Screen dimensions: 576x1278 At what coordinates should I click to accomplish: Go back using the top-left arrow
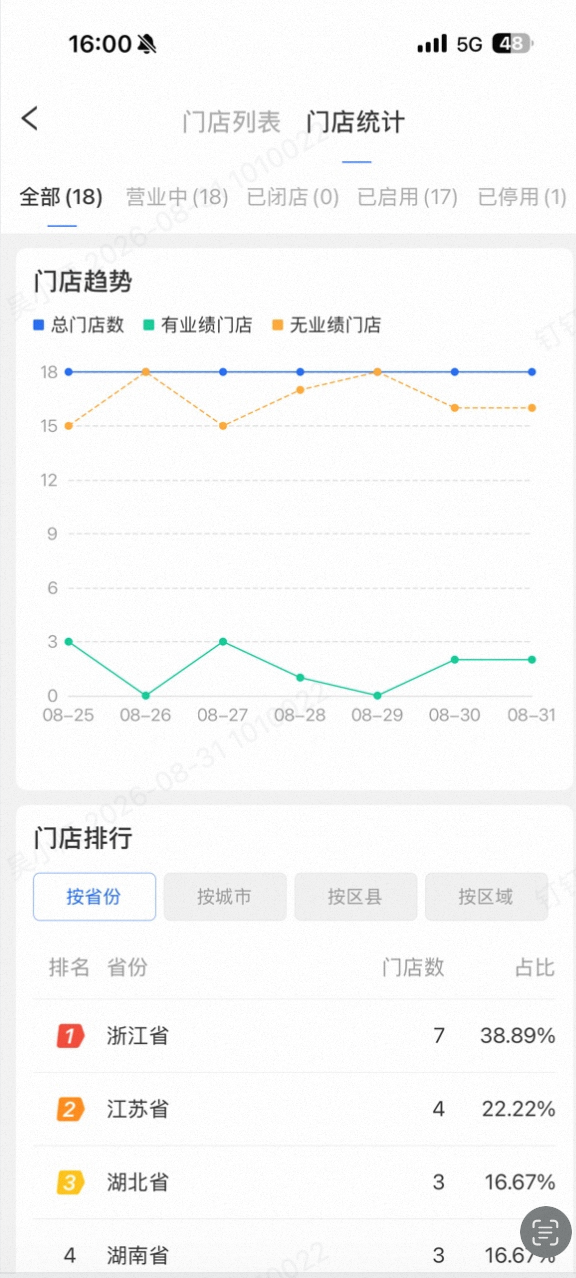click(30, 118)
